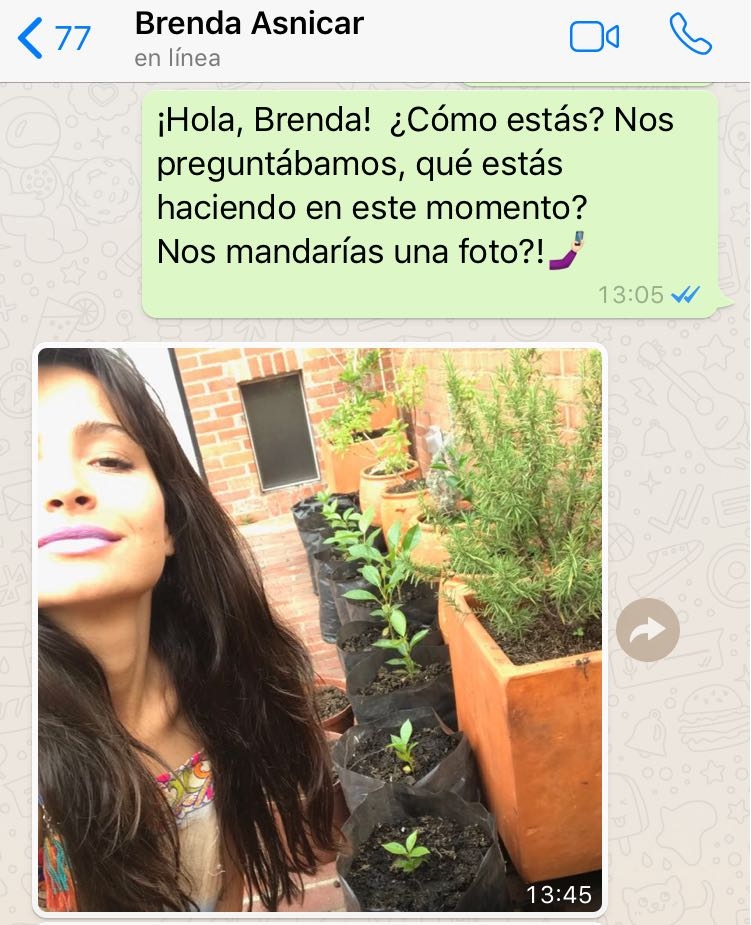Image resolution: width=751 pixels, height=925 pixels.
Task: Start a video call with Brenda
Action: tap(594, 37)
